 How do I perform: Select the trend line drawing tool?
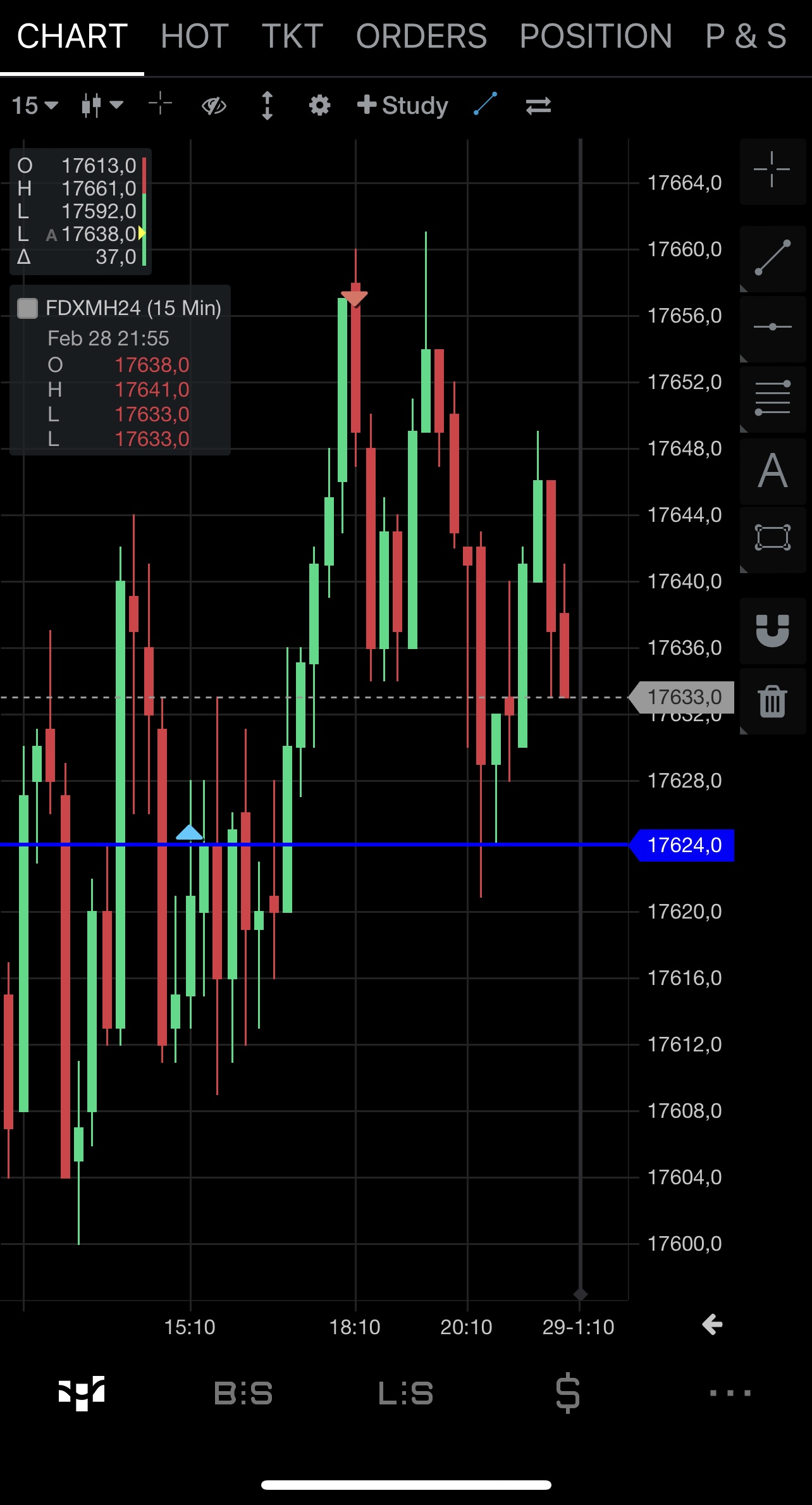tap(772, 257)
